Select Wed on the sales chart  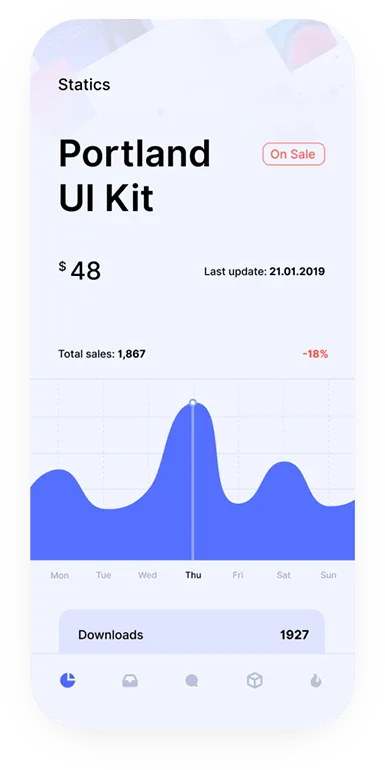(x=147, y=575)
